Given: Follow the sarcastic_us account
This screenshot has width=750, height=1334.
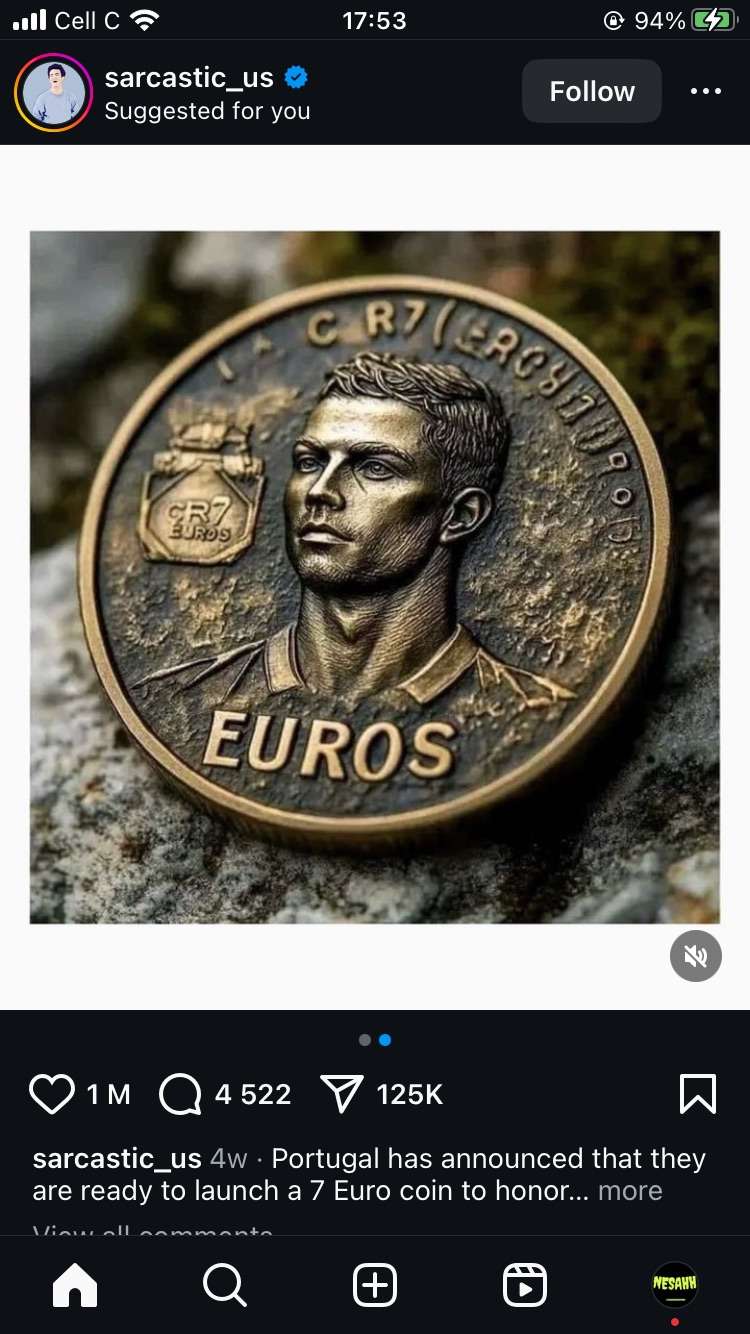Looking at the screenshot, I should pos(592,91).
